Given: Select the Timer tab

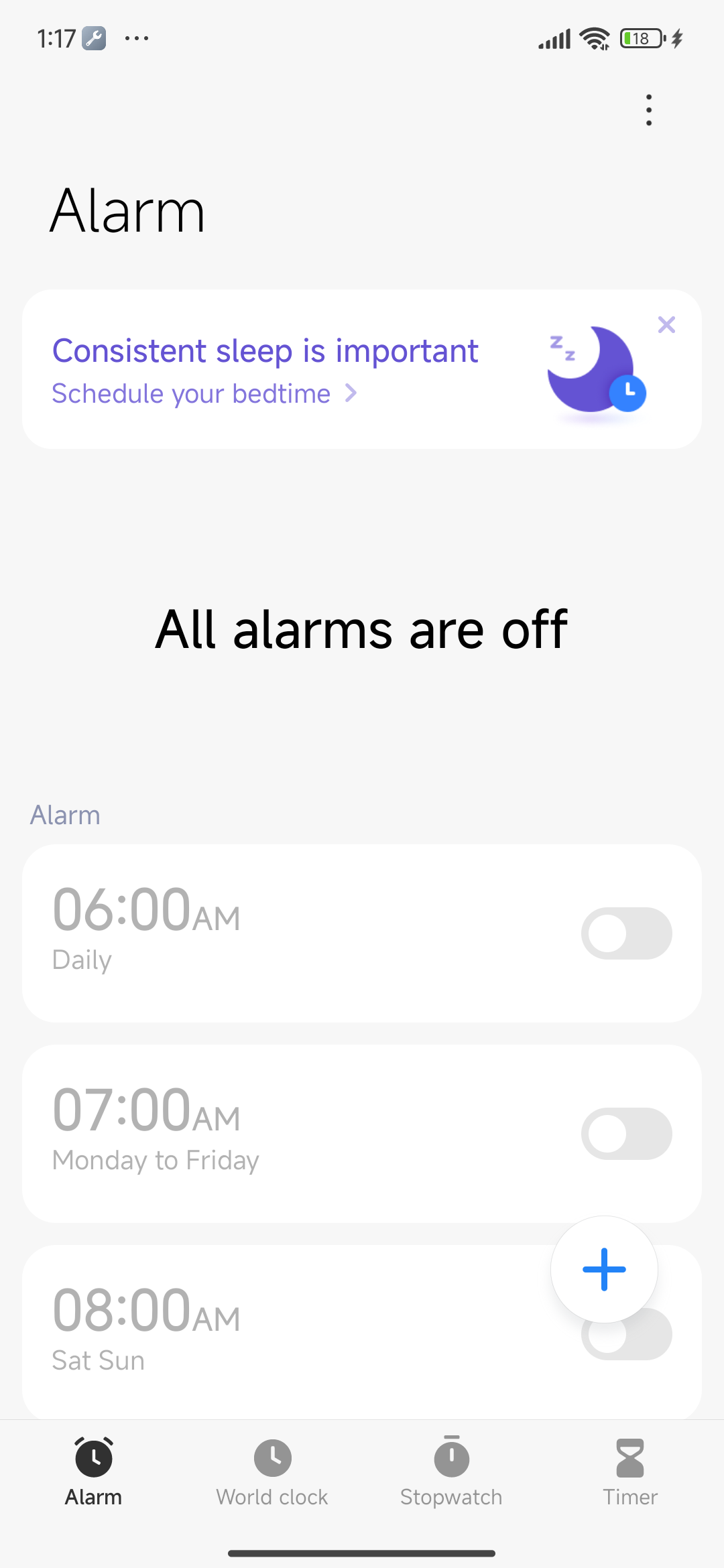Looking at the screenshot, I should click(629, 1472).
